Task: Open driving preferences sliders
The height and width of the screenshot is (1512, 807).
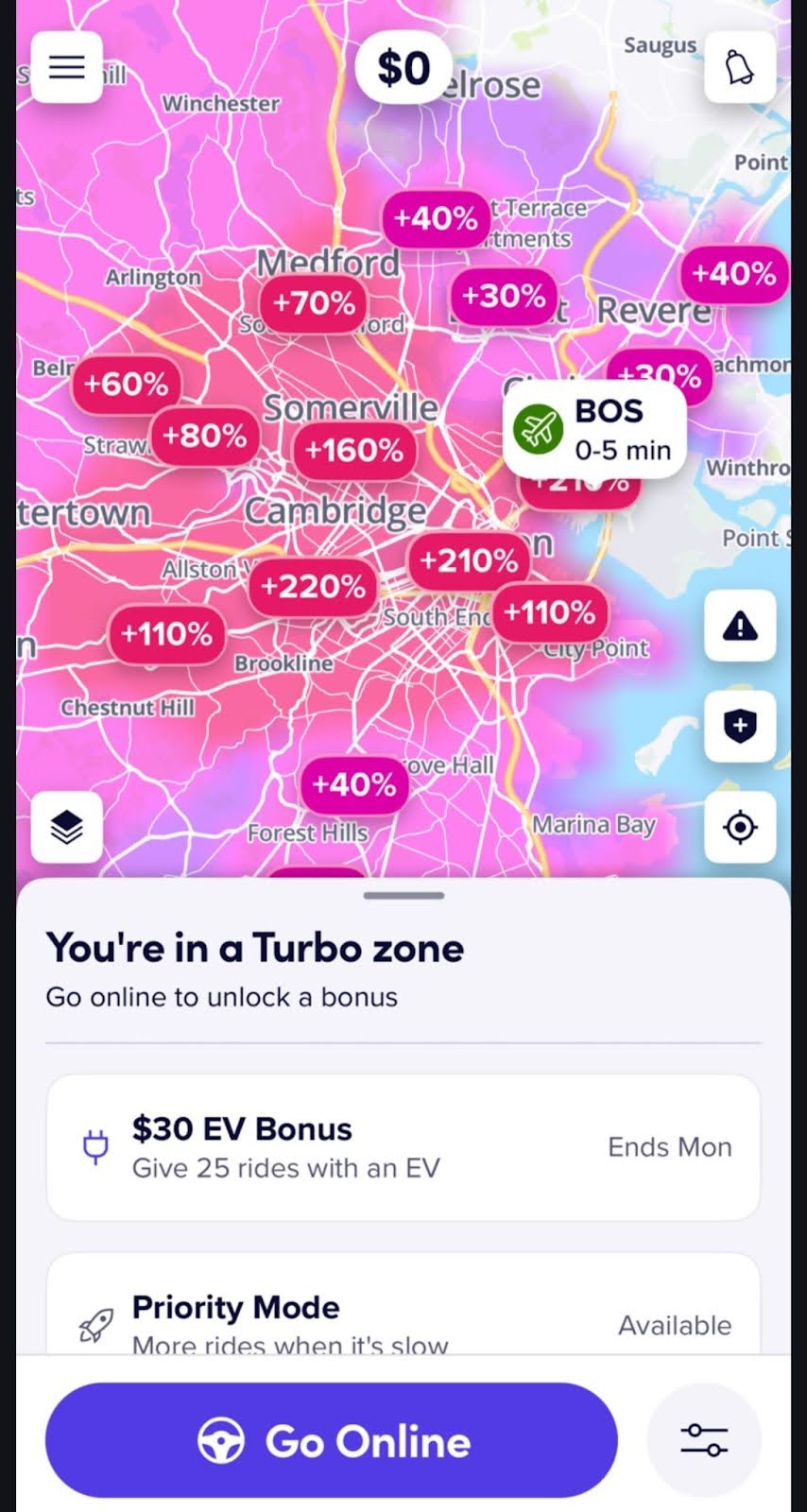Action: pos(704,1440)
